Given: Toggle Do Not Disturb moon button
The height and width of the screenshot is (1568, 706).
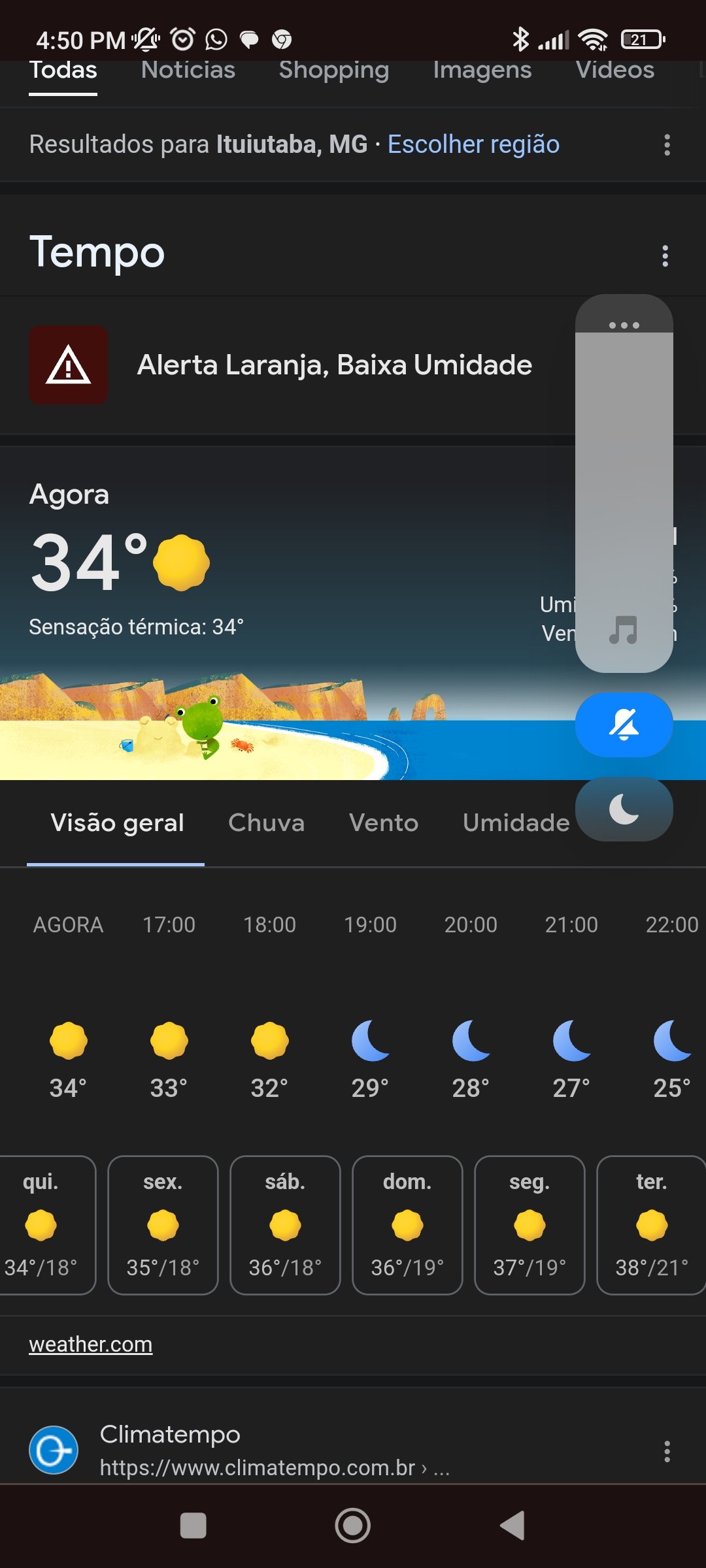Looking at the screenshot, I should tap(624, 809).
